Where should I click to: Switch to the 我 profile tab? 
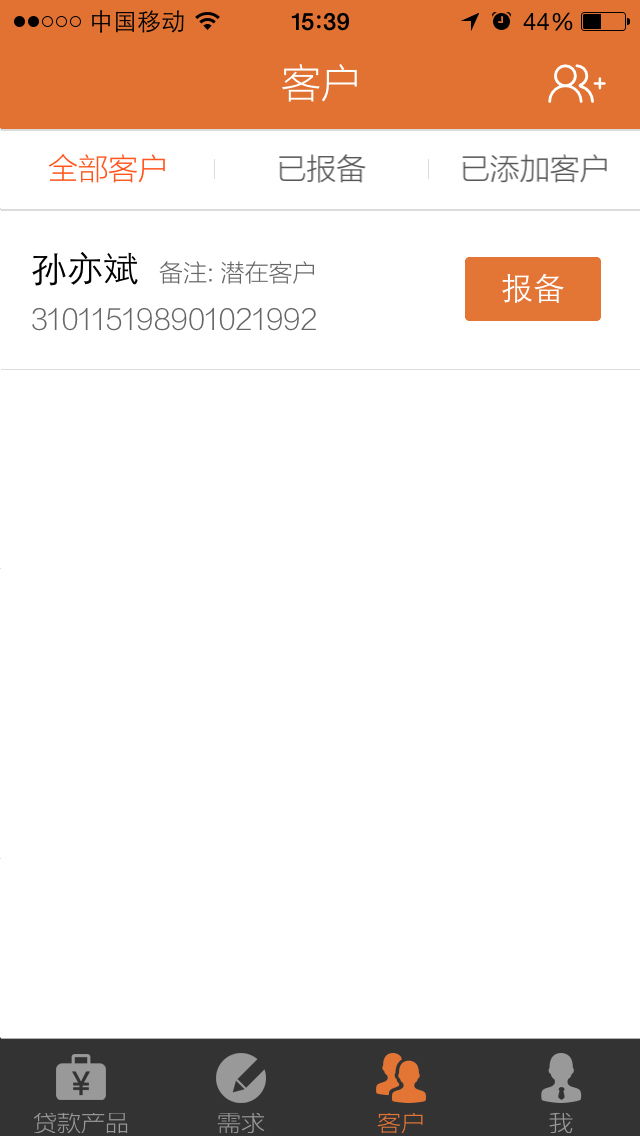pyautogui.click(x=560, y=1092)
